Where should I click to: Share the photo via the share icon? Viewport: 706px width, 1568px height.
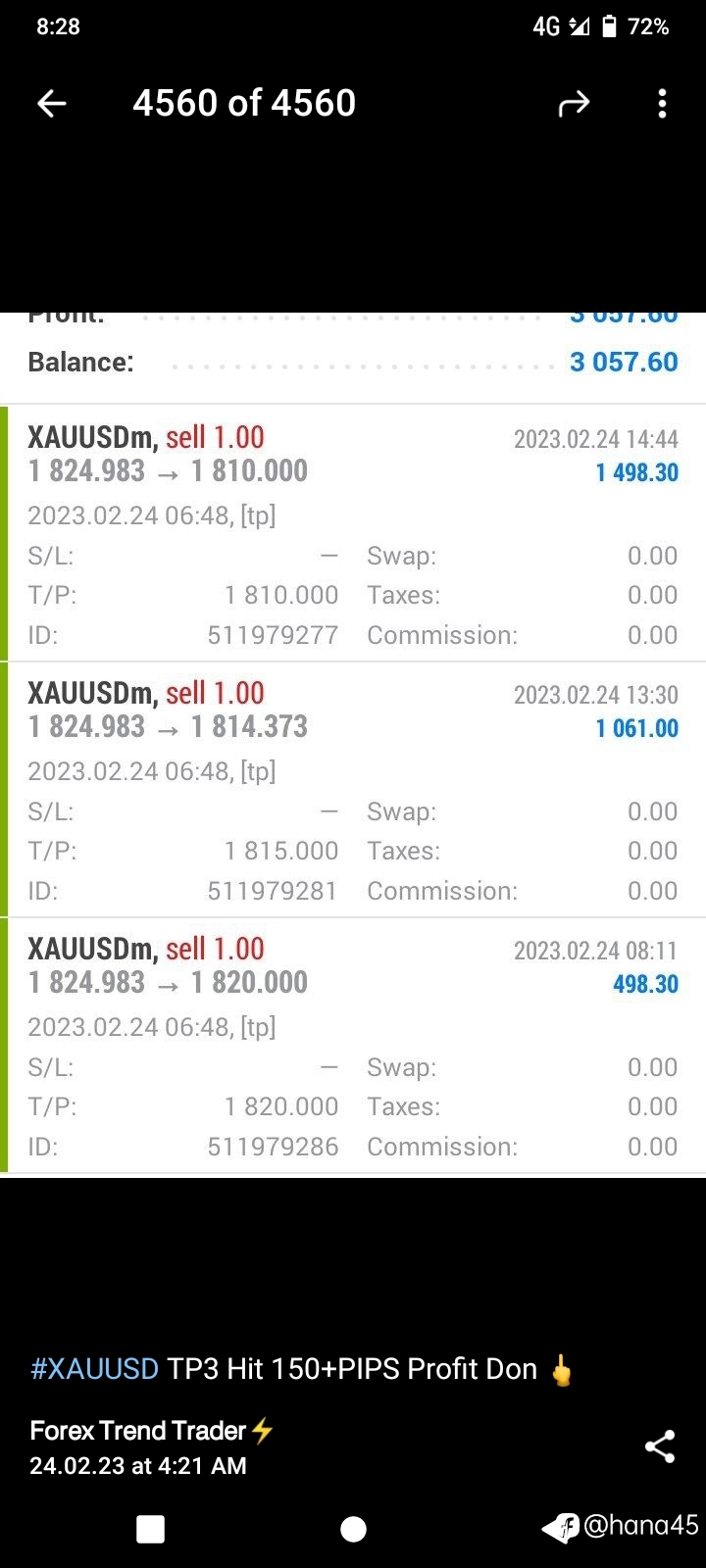[x=660, y=1446]
